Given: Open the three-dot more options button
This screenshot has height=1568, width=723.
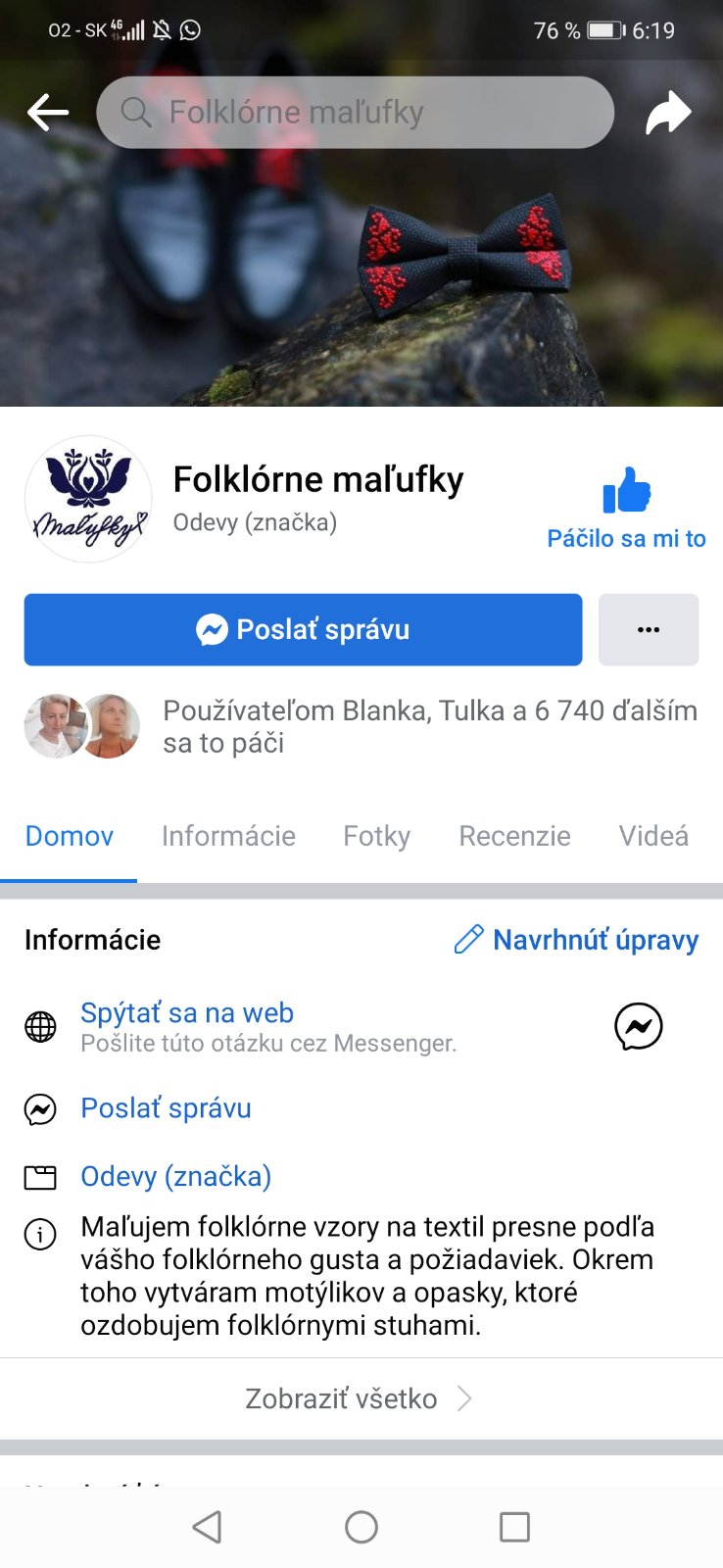Looking at the screenshot, I should click(x=648, y=629).
